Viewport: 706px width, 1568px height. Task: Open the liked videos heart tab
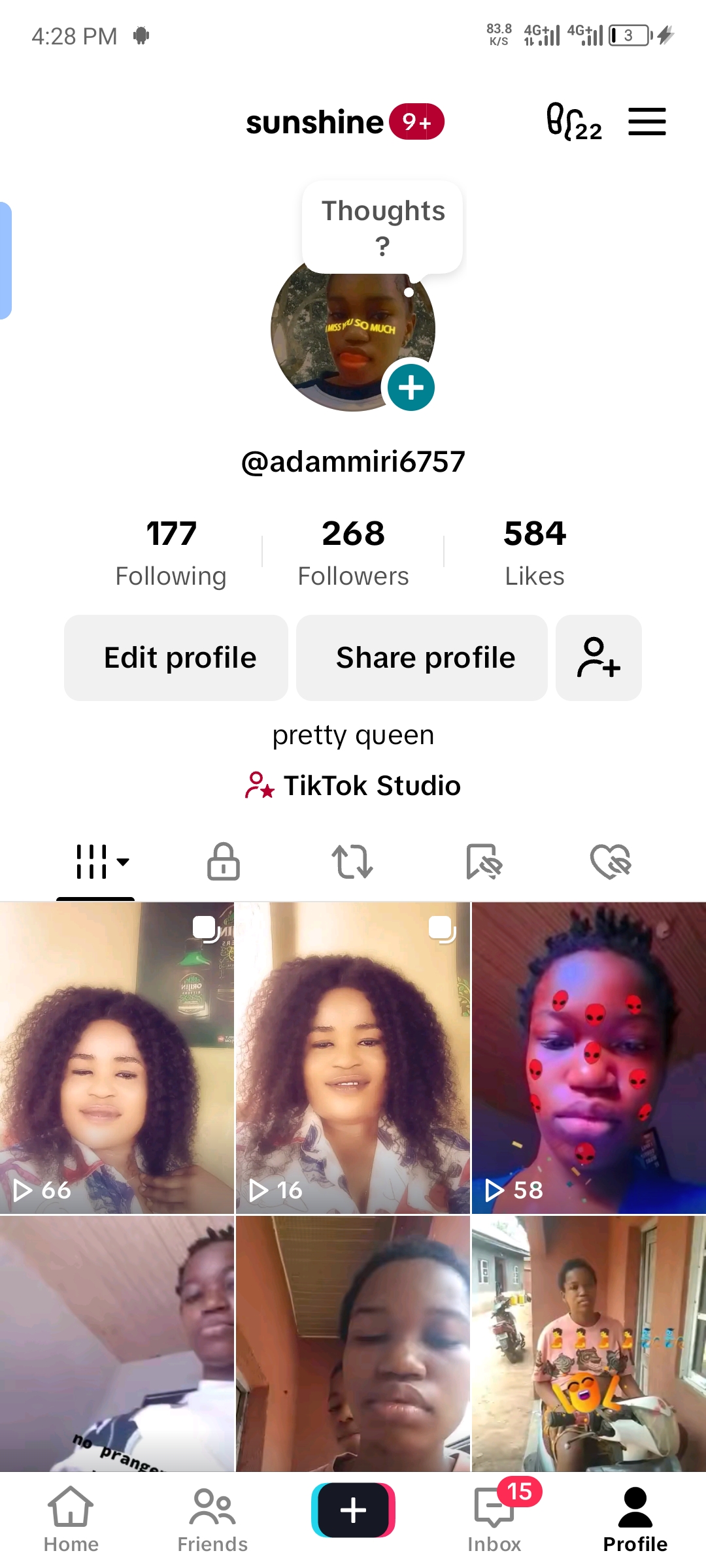pos(611,862)
